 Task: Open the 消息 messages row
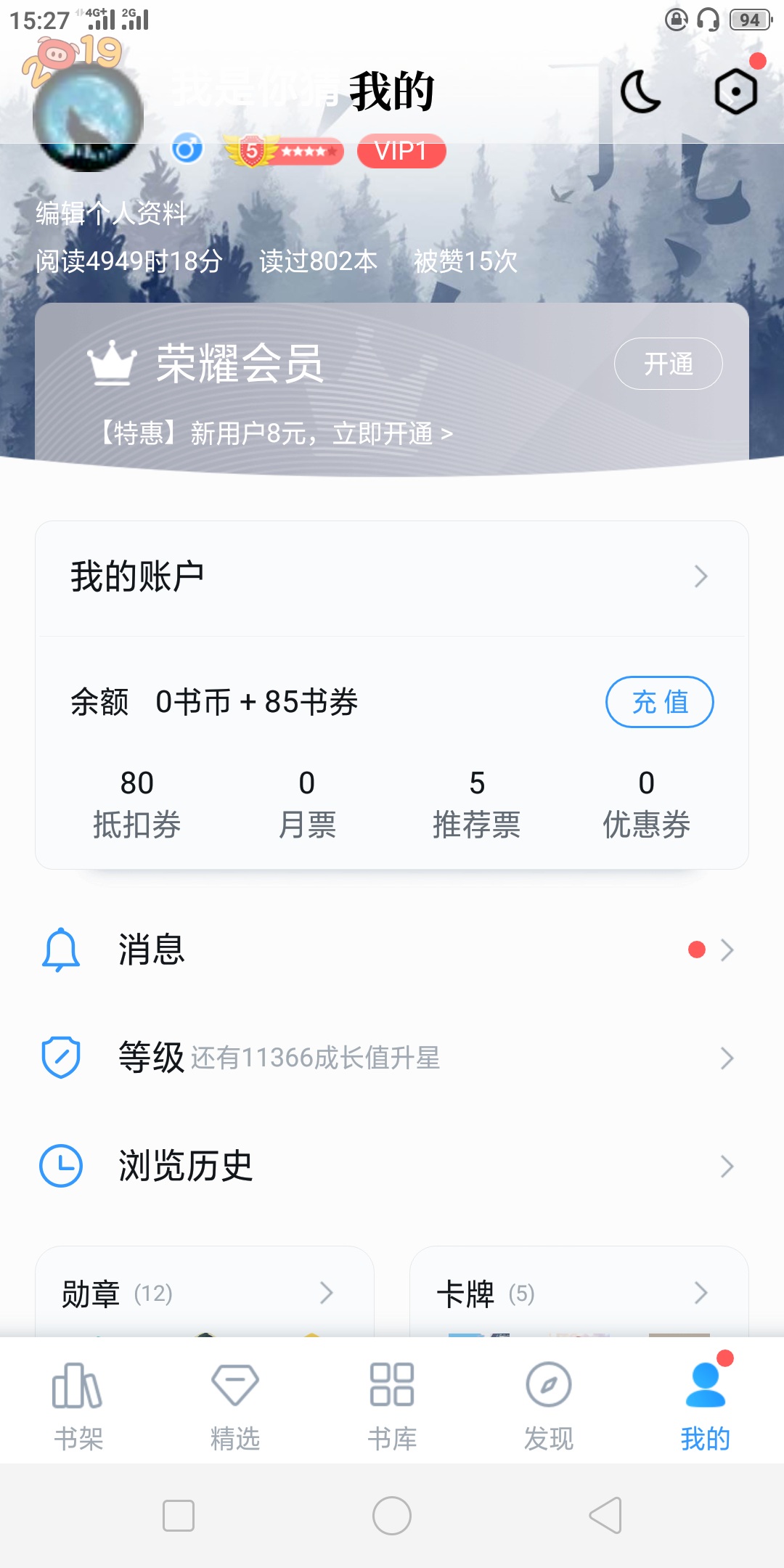coord(392,950)
